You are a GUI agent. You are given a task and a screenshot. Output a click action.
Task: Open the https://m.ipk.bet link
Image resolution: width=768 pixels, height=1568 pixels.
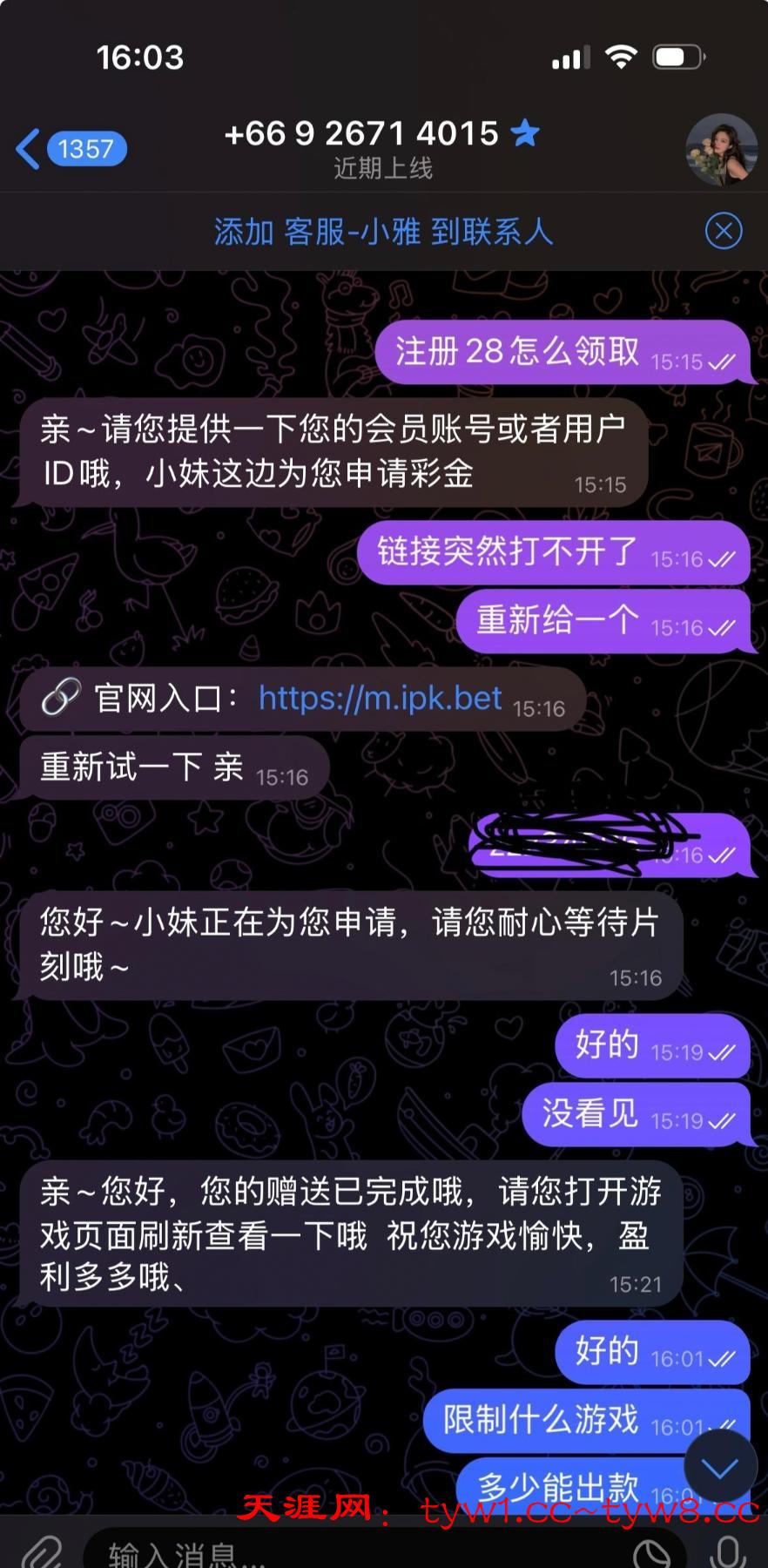tap(380, 699)
